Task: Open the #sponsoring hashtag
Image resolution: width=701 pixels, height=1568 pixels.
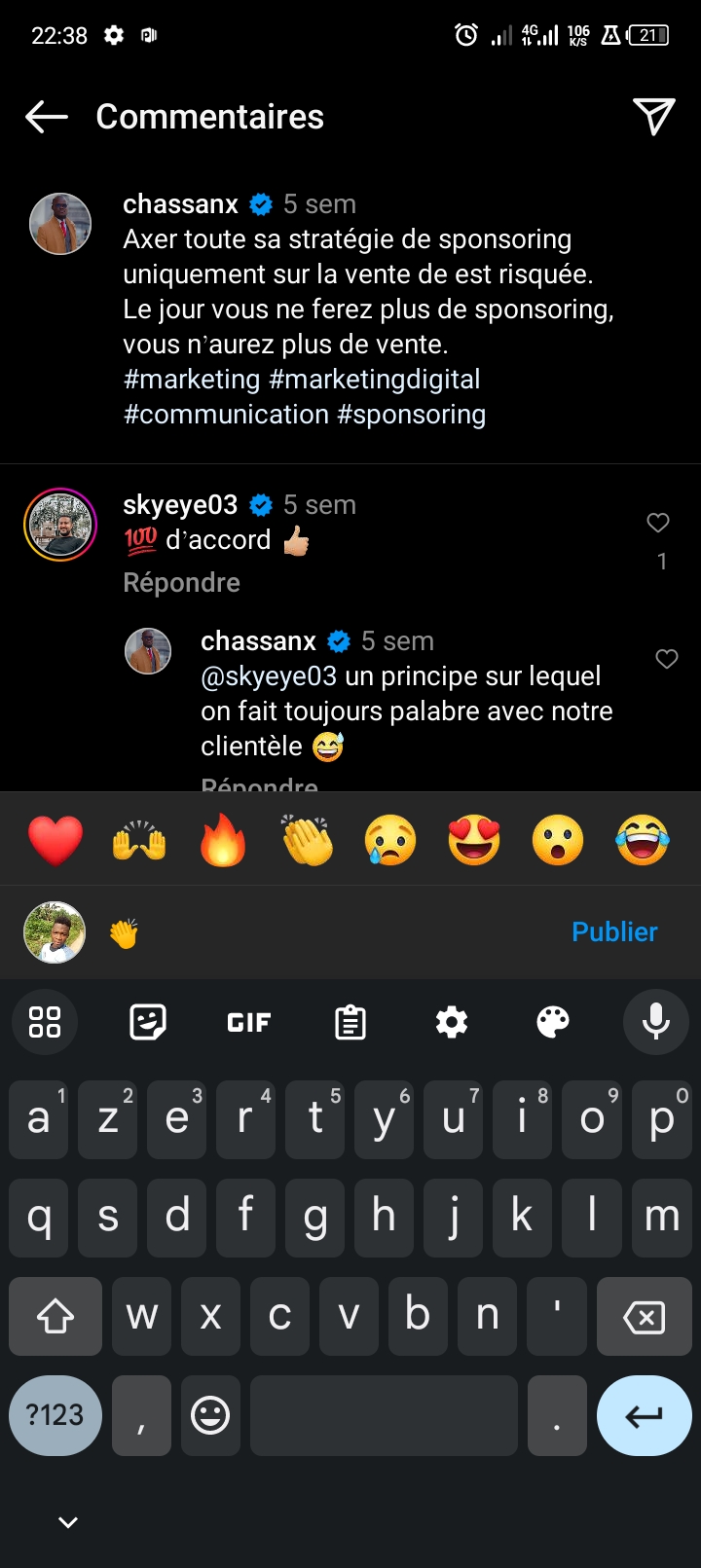Action: tap(411, 415)
